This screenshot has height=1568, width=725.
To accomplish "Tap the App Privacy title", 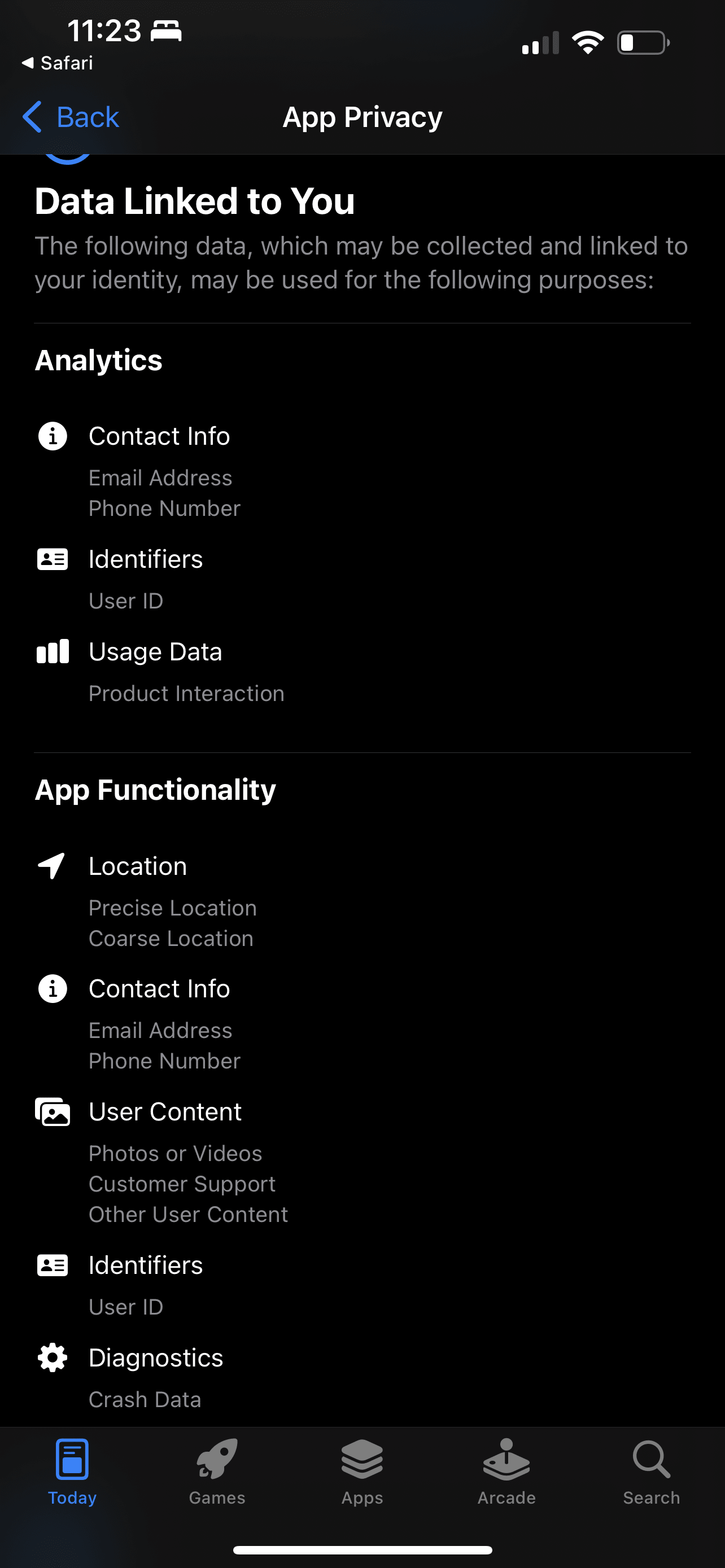I will coord(362,116).
